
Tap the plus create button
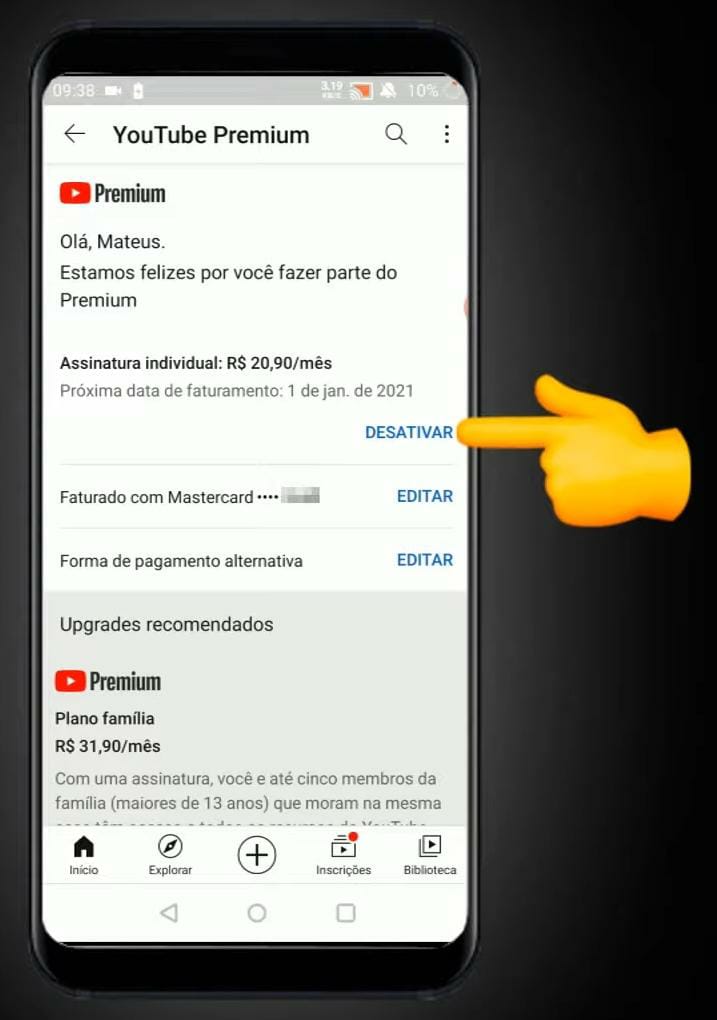(257, 855)
